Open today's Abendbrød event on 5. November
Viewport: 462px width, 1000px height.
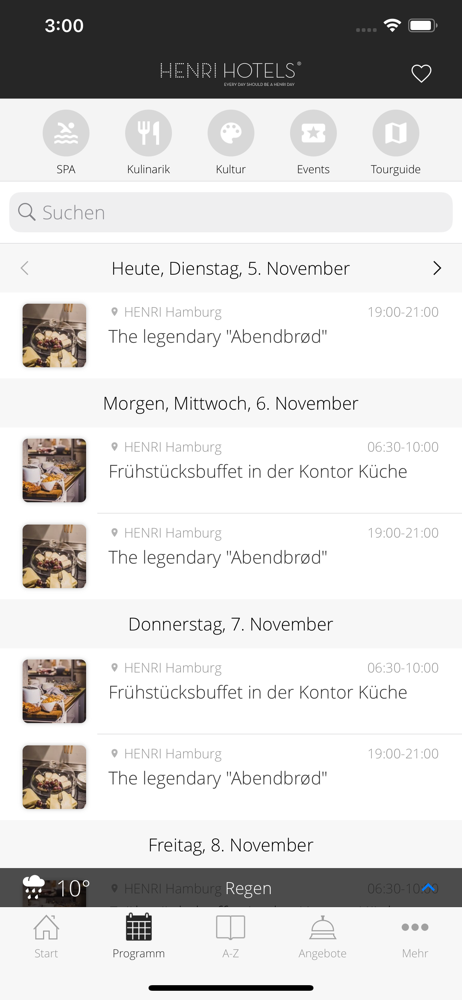[231, 335]
